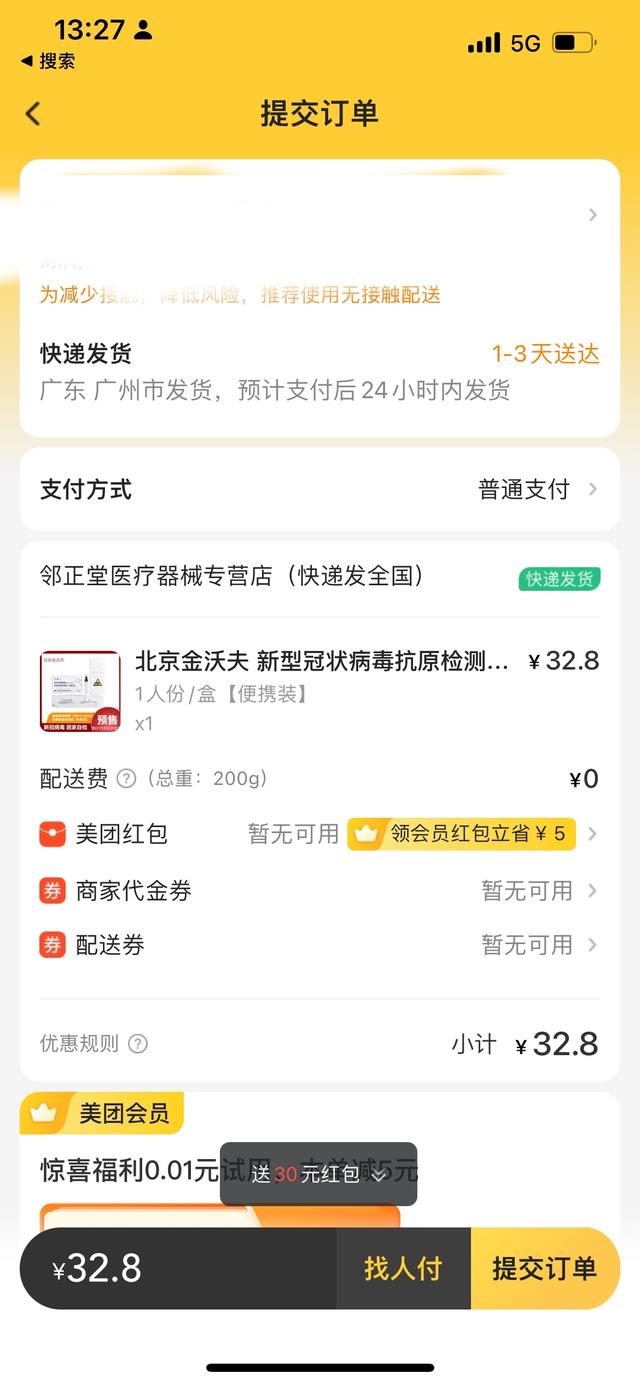
Task: Change the 支付方式 payment method
Action: coord(537,489)
